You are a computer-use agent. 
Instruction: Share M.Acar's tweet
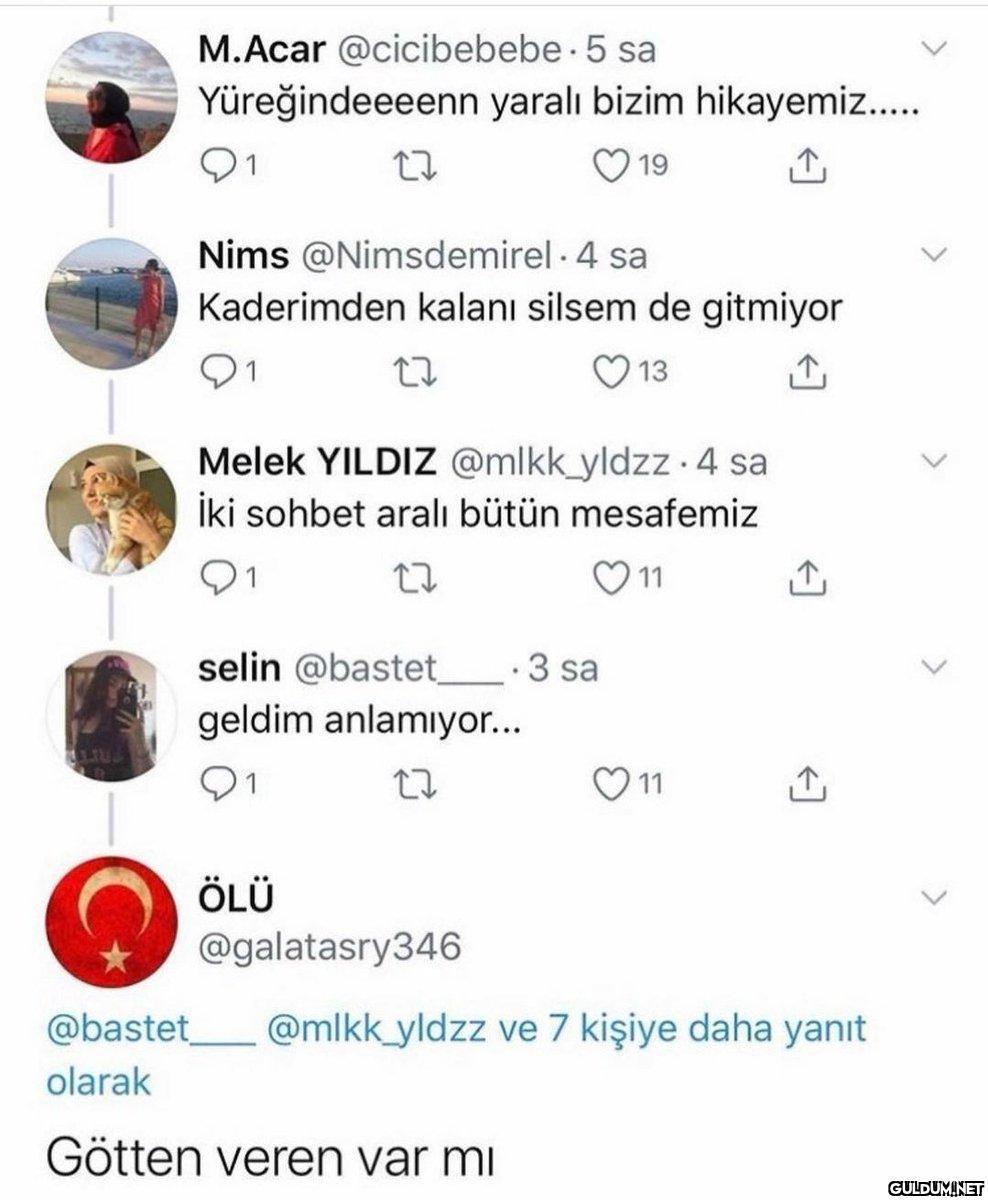[x=808, y=167]
